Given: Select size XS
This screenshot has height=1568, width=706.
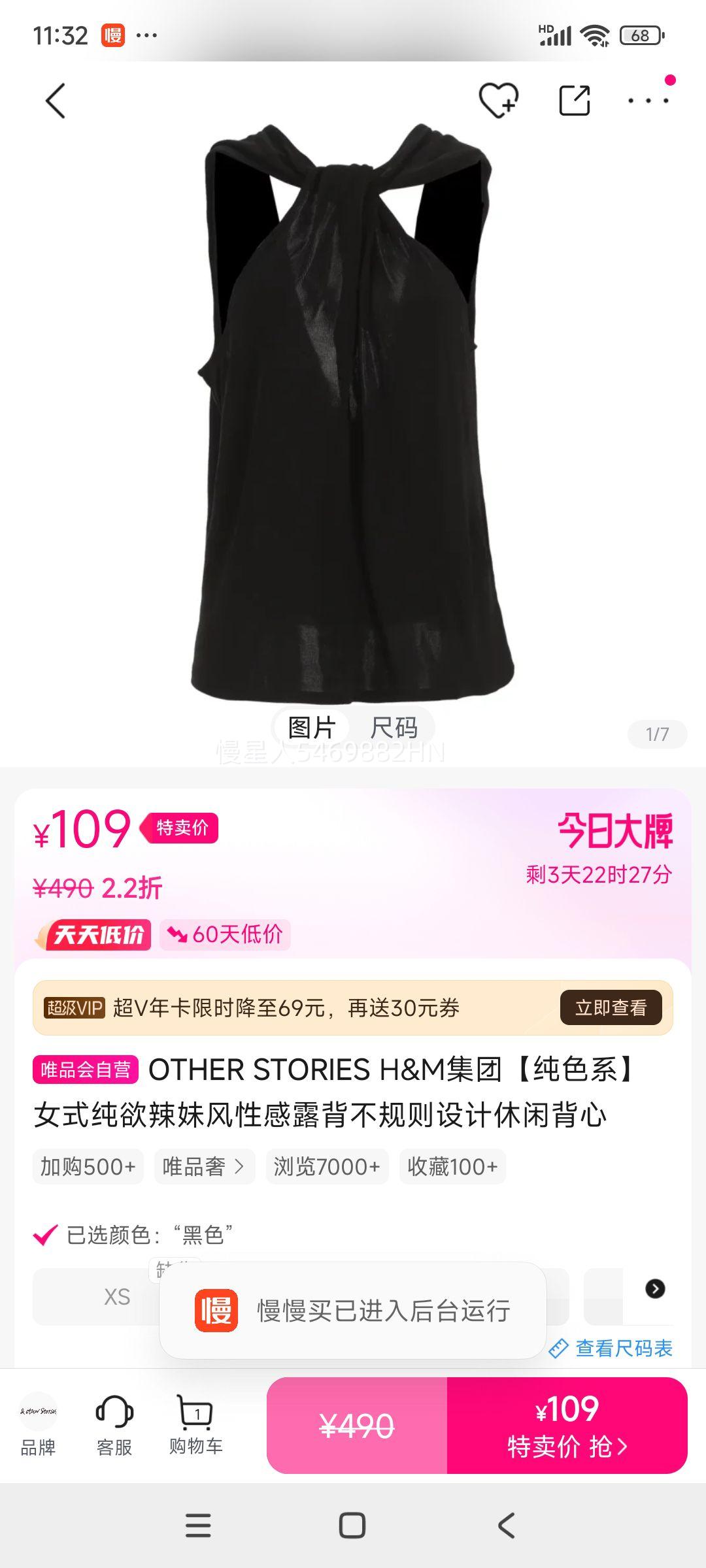Looking at the screenshot, I should click(116, 1296).
